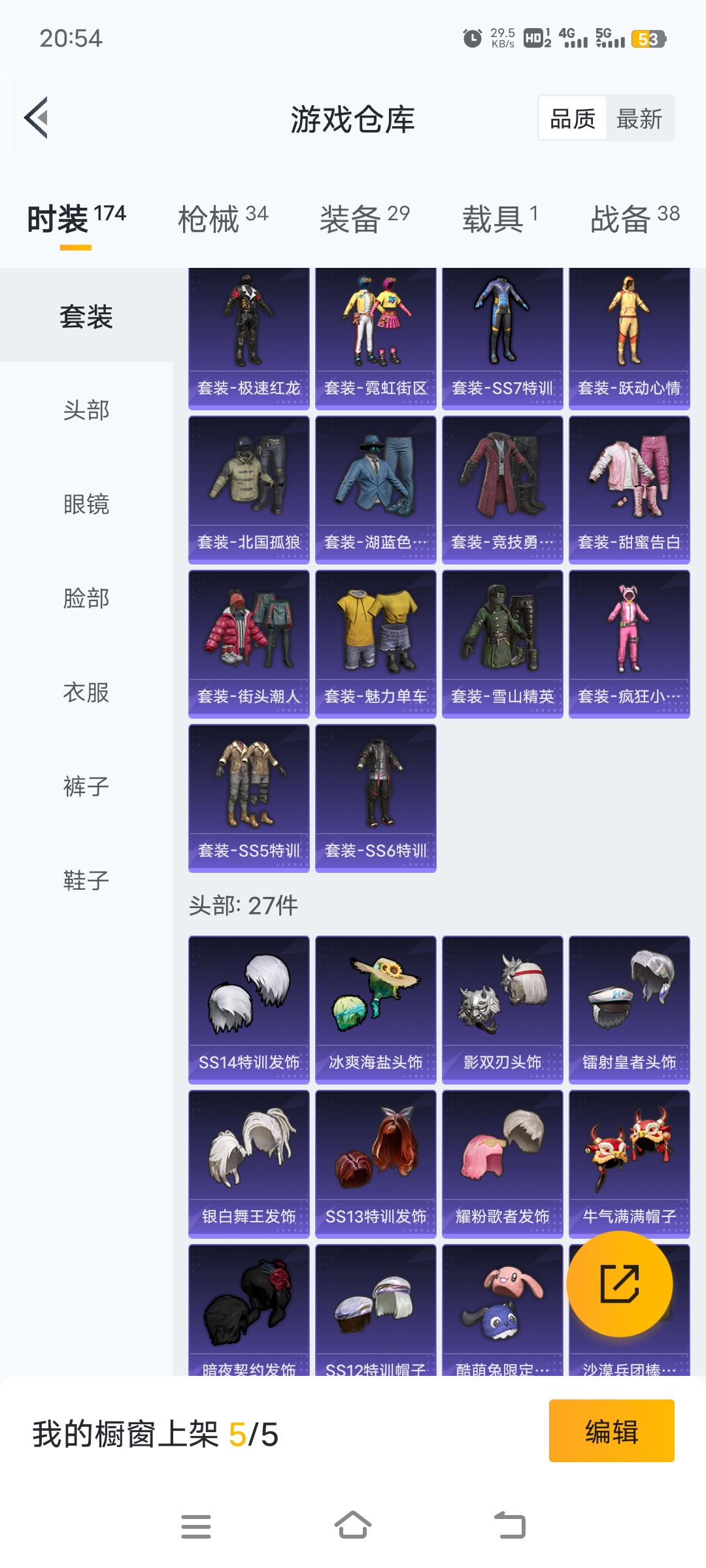
Task: Switch to the 枪械 tab
Action: tap(223, 218)
